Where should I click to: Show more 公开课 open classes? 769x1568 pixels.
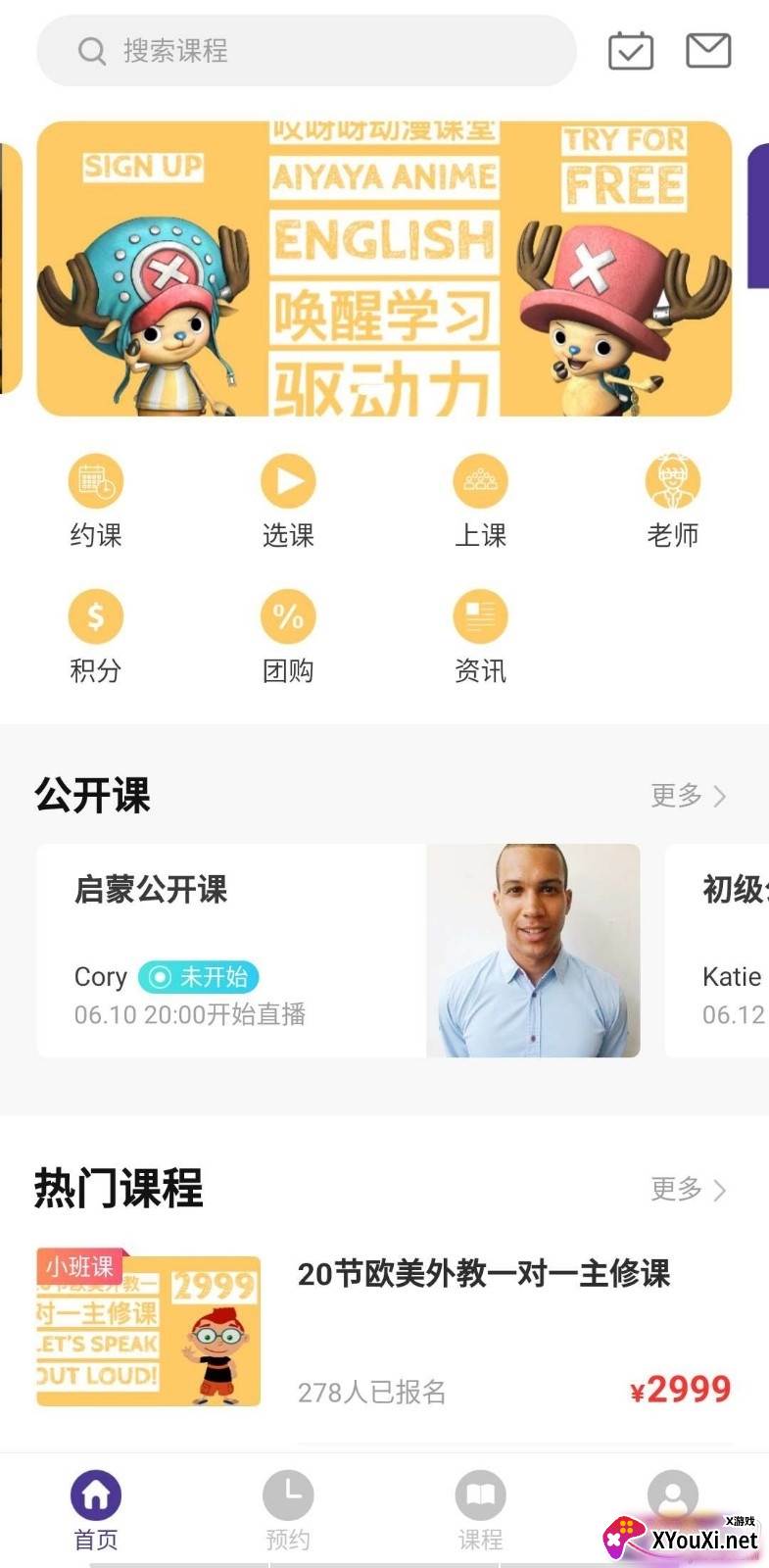tap(689, 796)
